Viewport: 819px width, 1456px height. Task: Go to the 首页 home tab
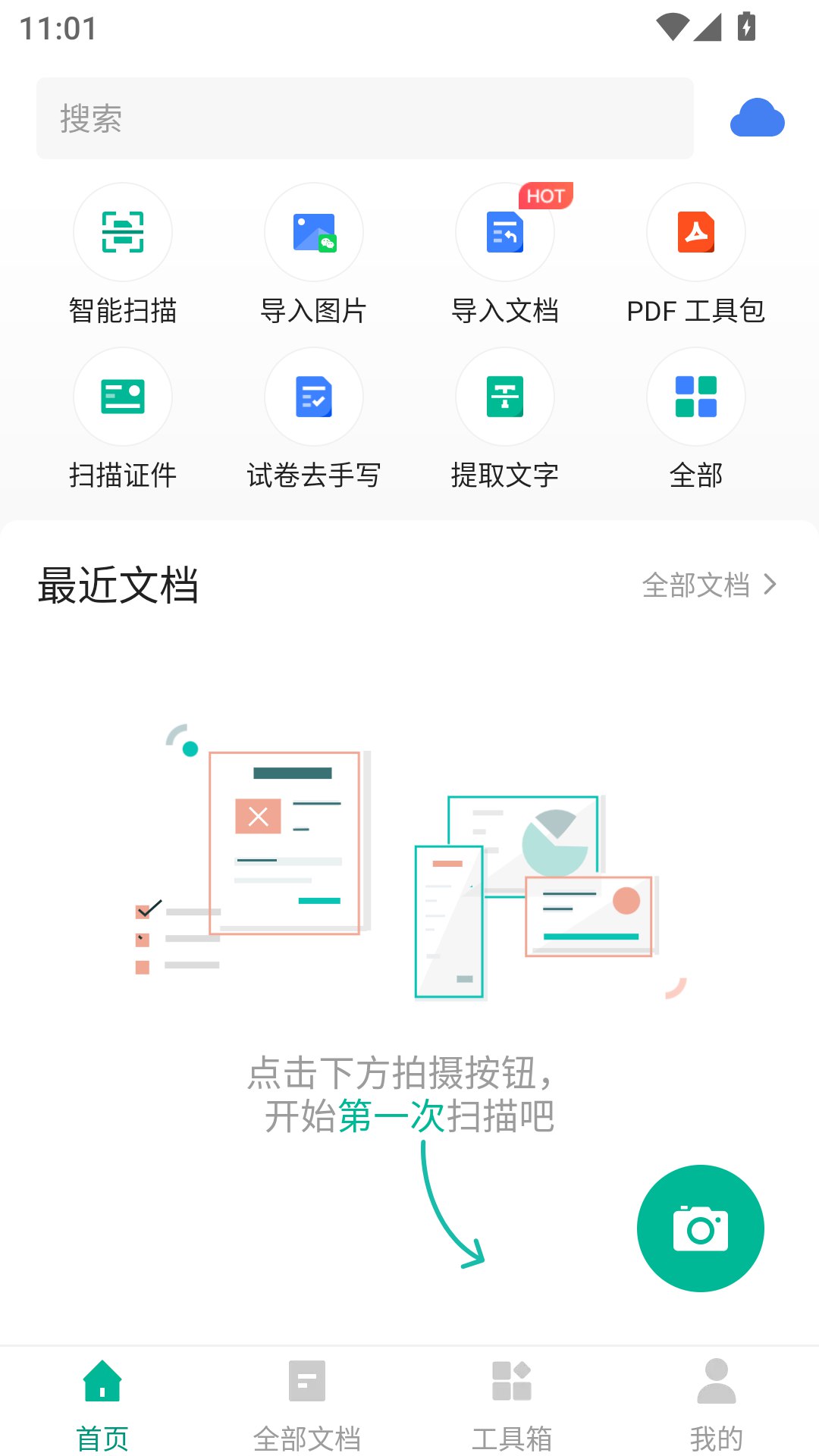click(102, 1403)
